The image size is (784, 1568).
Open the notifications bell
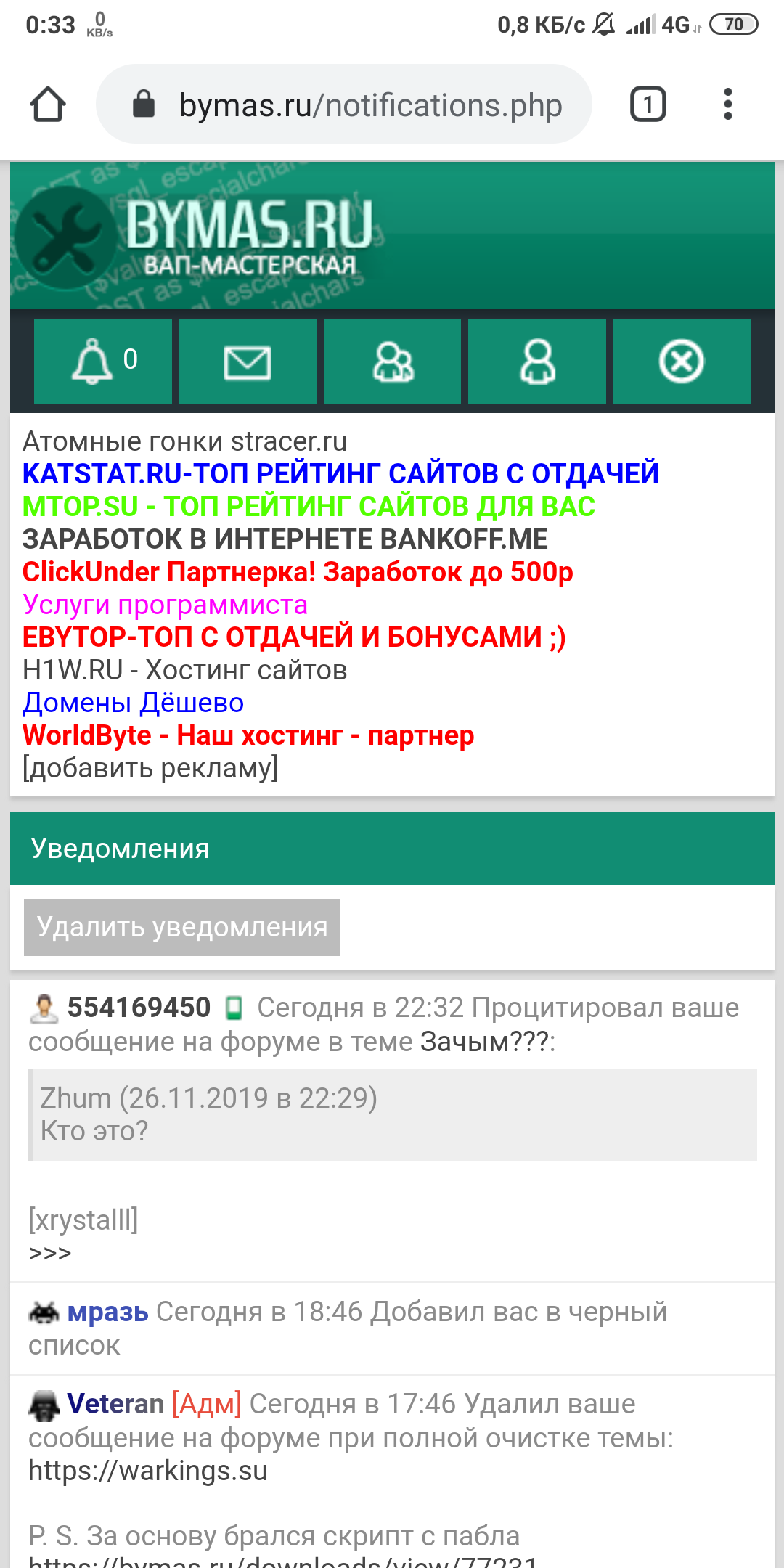tap(102, 361)
